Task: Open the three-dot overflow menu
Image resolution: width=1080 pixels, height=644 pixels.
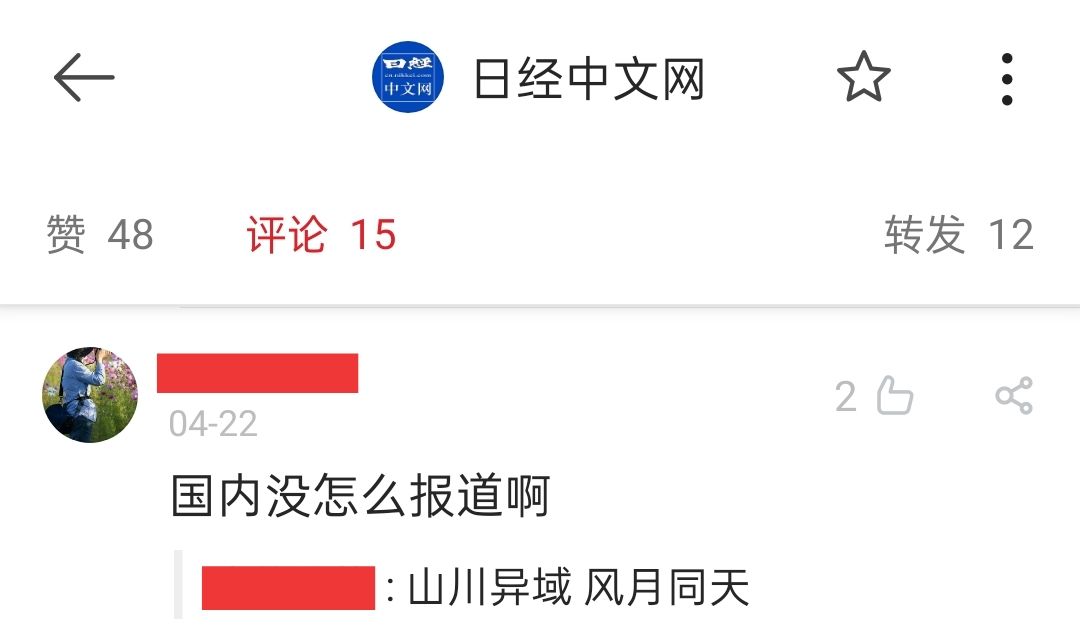Action: pos(1007,78)
